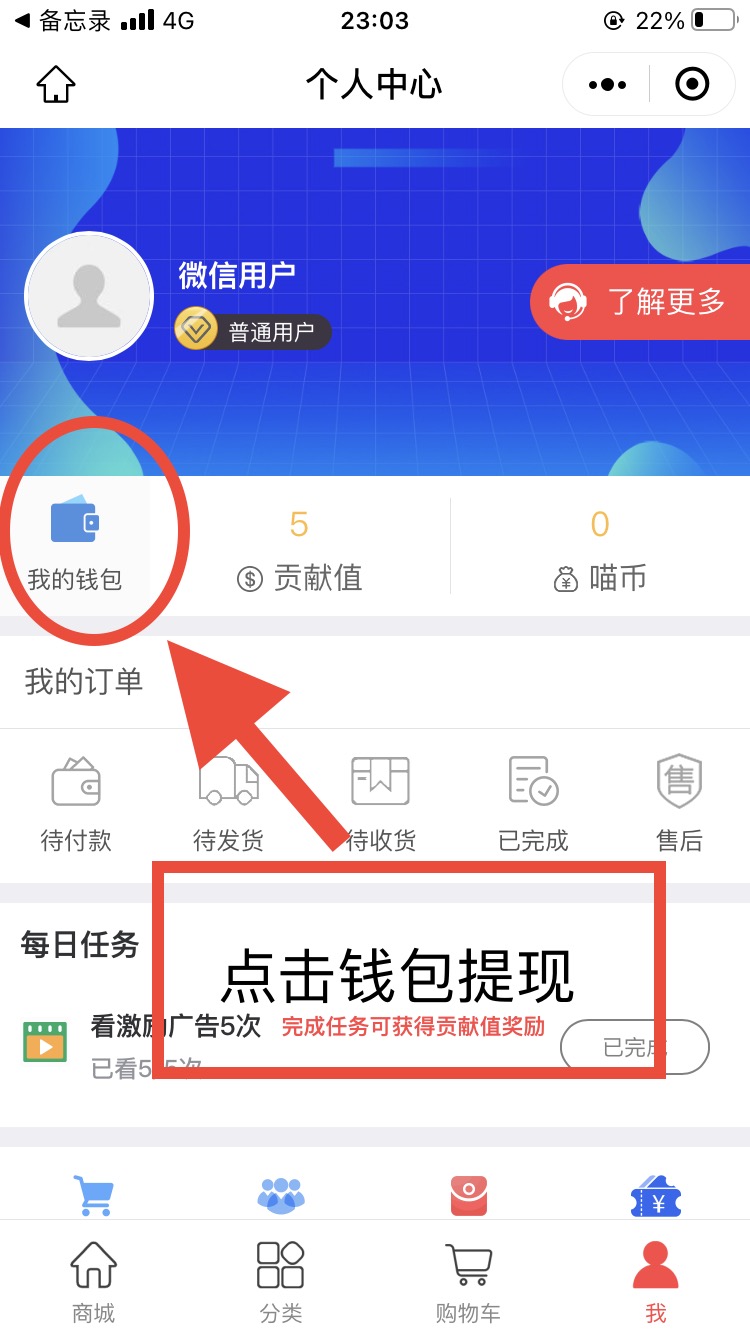The height and width of the screenshot is (1334, 750).
Task: Open the 微信用户 profile avatar
Action: [89, 296]
